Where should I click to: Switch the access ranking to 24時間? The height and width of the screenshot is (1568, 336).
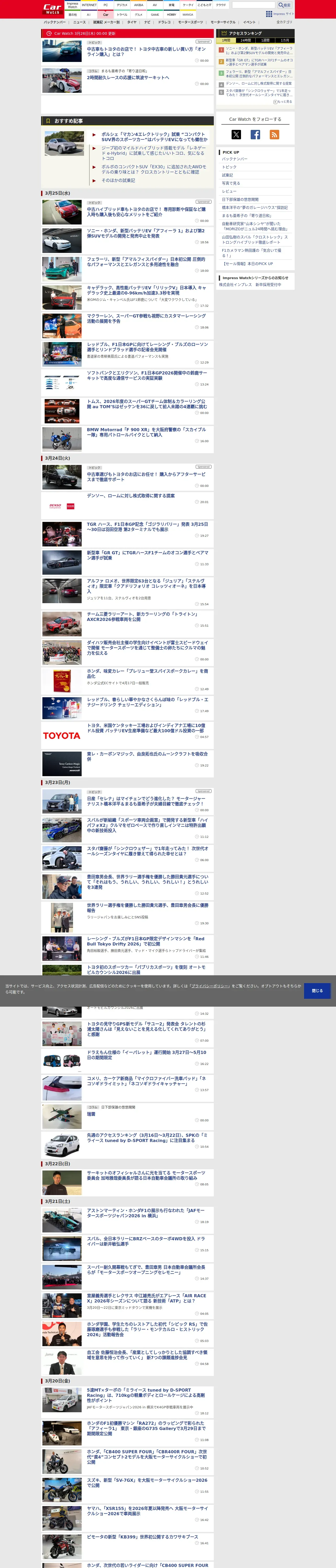(245, 40)
